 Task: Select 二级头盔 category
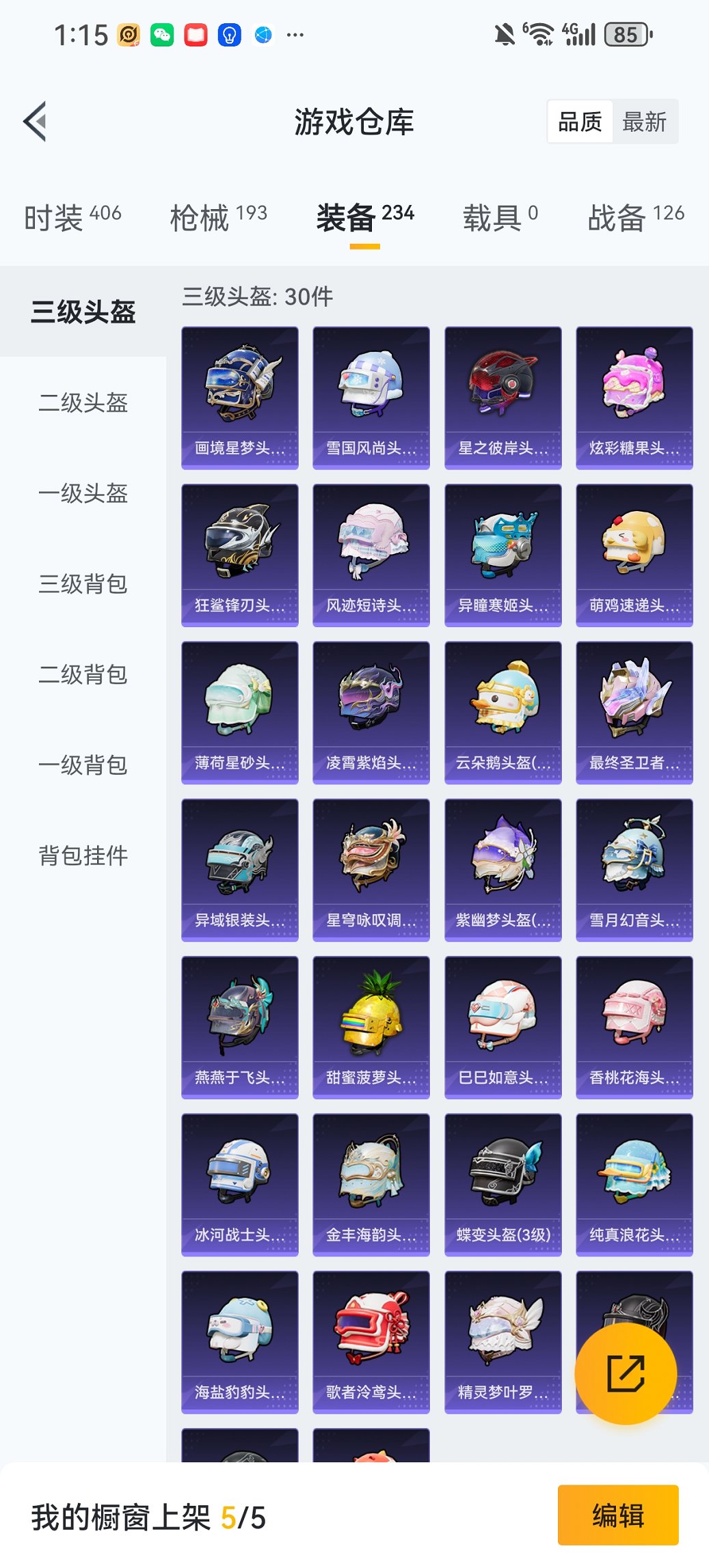click(x=83, y=402)
